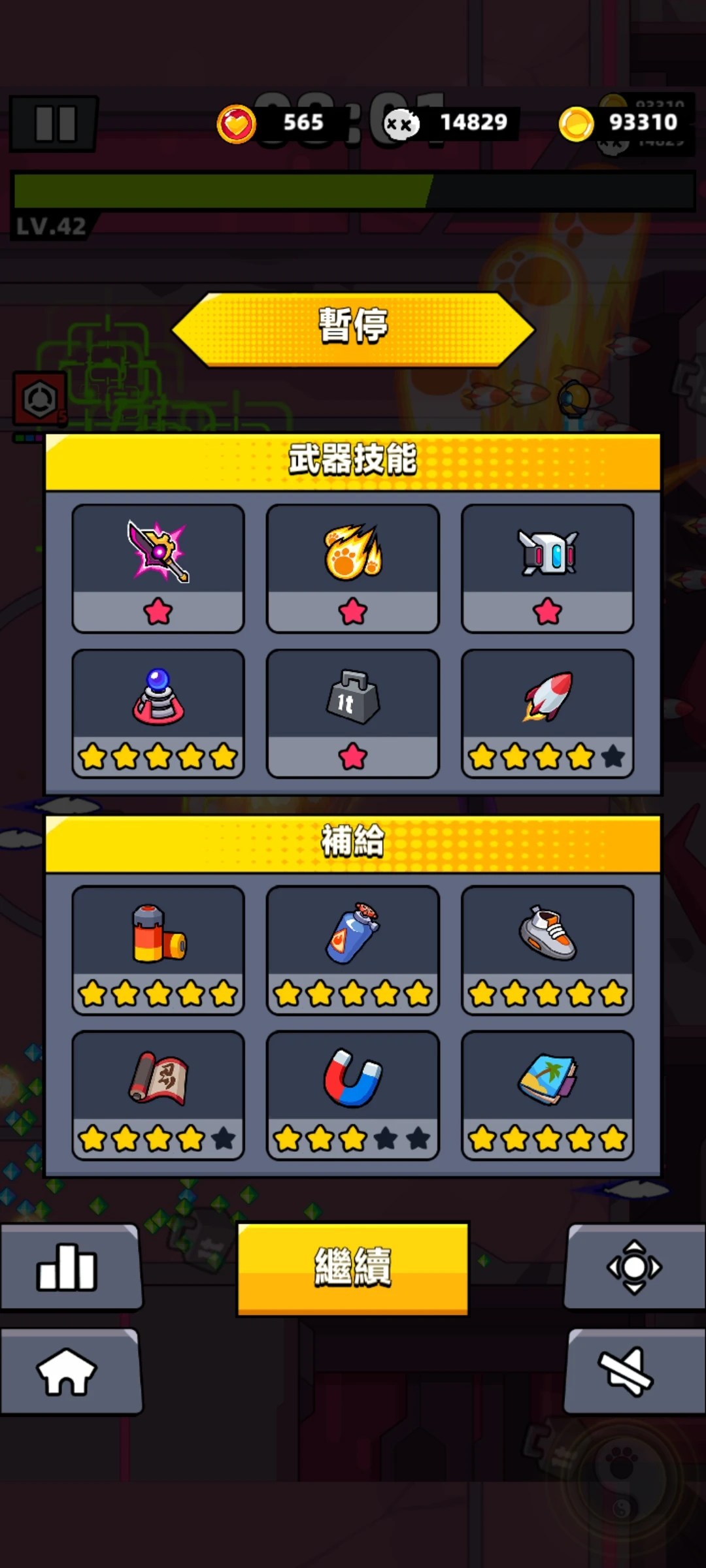706x1568 pixels.
Task: View the sneaker supply item
Action: (547, 950)
